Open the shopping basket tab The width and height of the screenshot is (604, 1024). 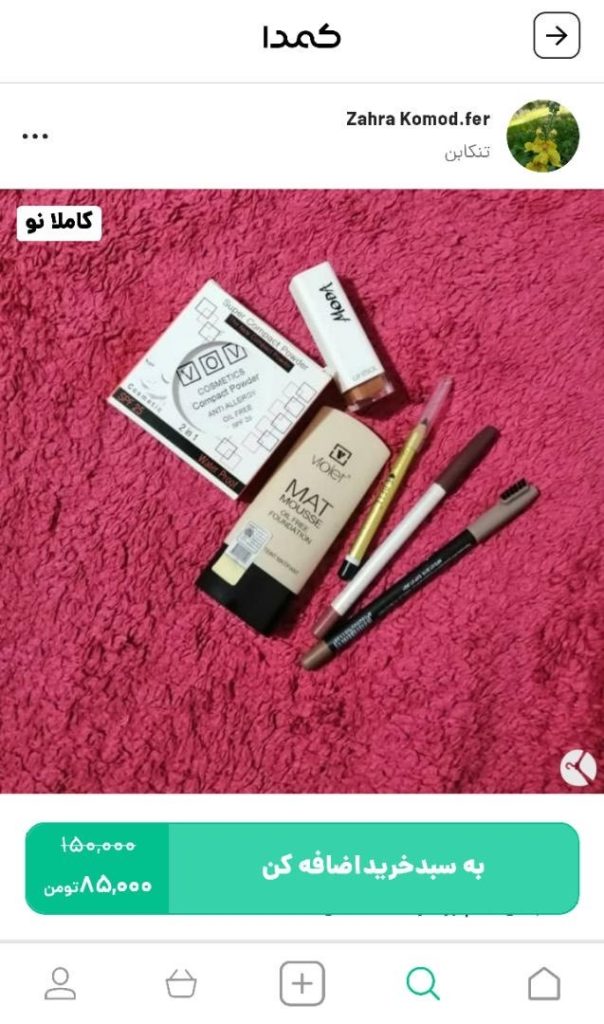(181, 984)
